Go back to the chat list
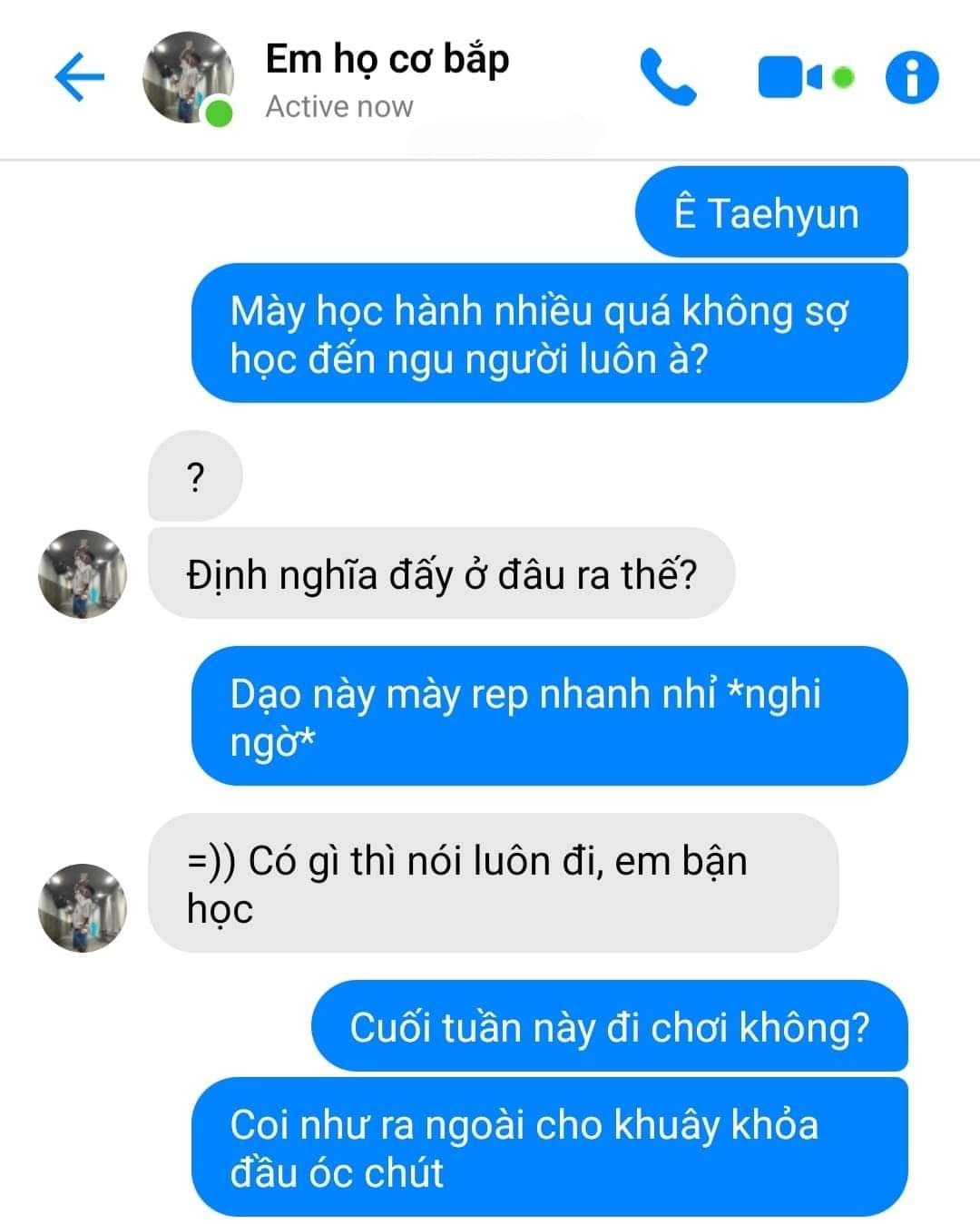The image size is (980, 1224). (79, 76)
